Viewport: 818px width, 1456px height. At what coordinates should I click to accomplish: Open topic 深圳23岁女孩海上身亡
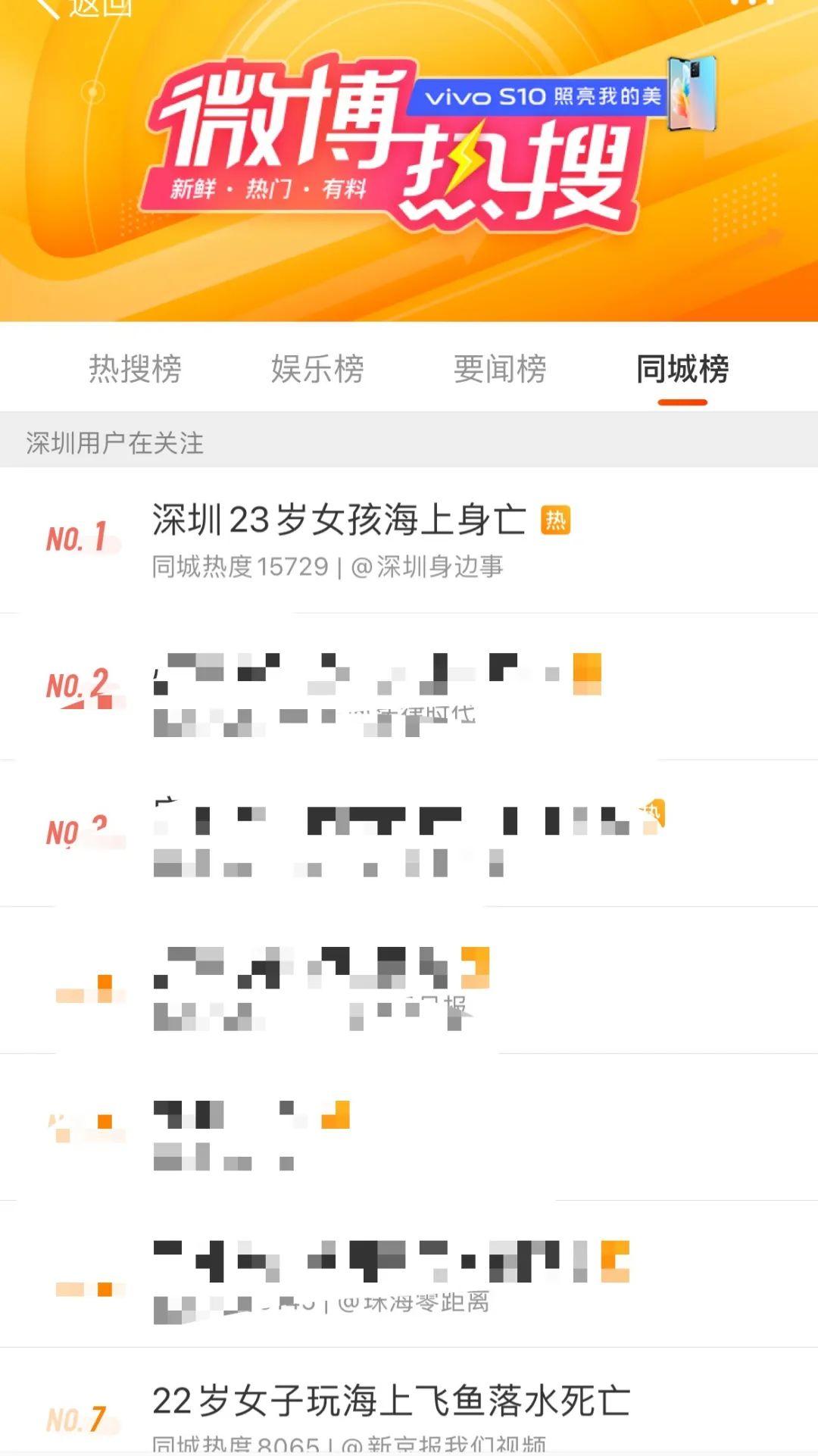pyautogui.click(x=339, y=520)
